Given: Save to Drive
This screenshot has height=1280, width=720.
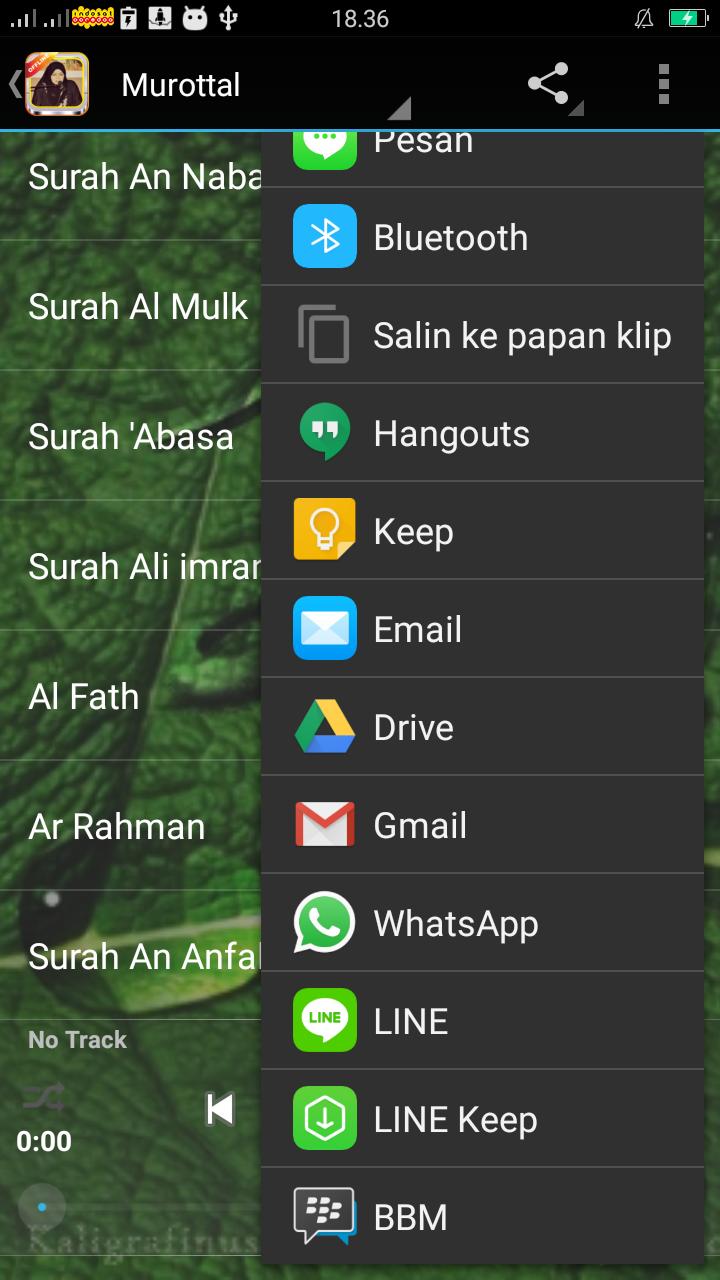Looking at the screenshot, I should click(480, 727).
